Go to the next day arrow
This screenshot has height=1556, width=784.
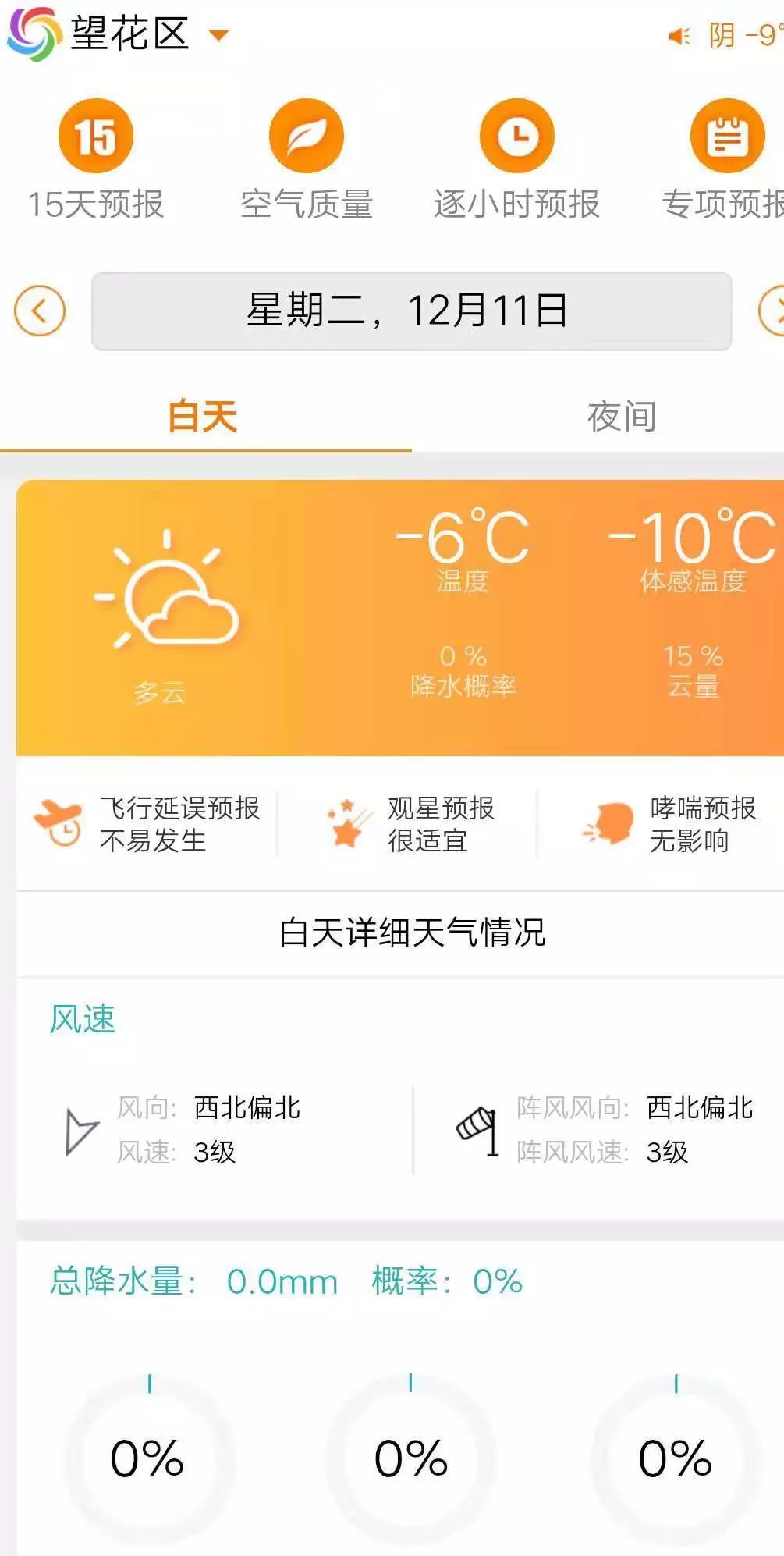(772, 311)
